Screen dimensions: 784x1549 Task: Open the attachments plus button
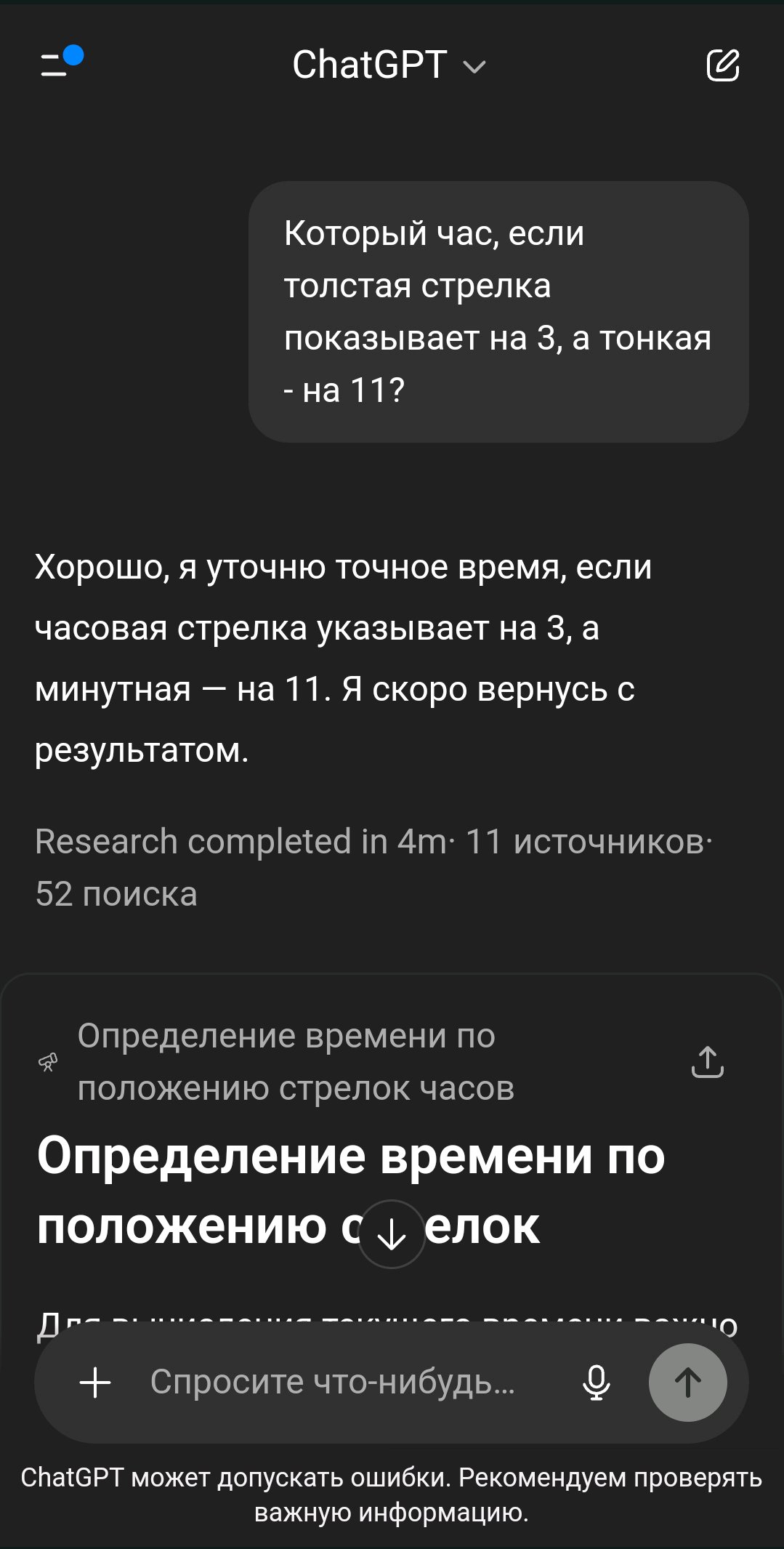[x=95, y=1383]
